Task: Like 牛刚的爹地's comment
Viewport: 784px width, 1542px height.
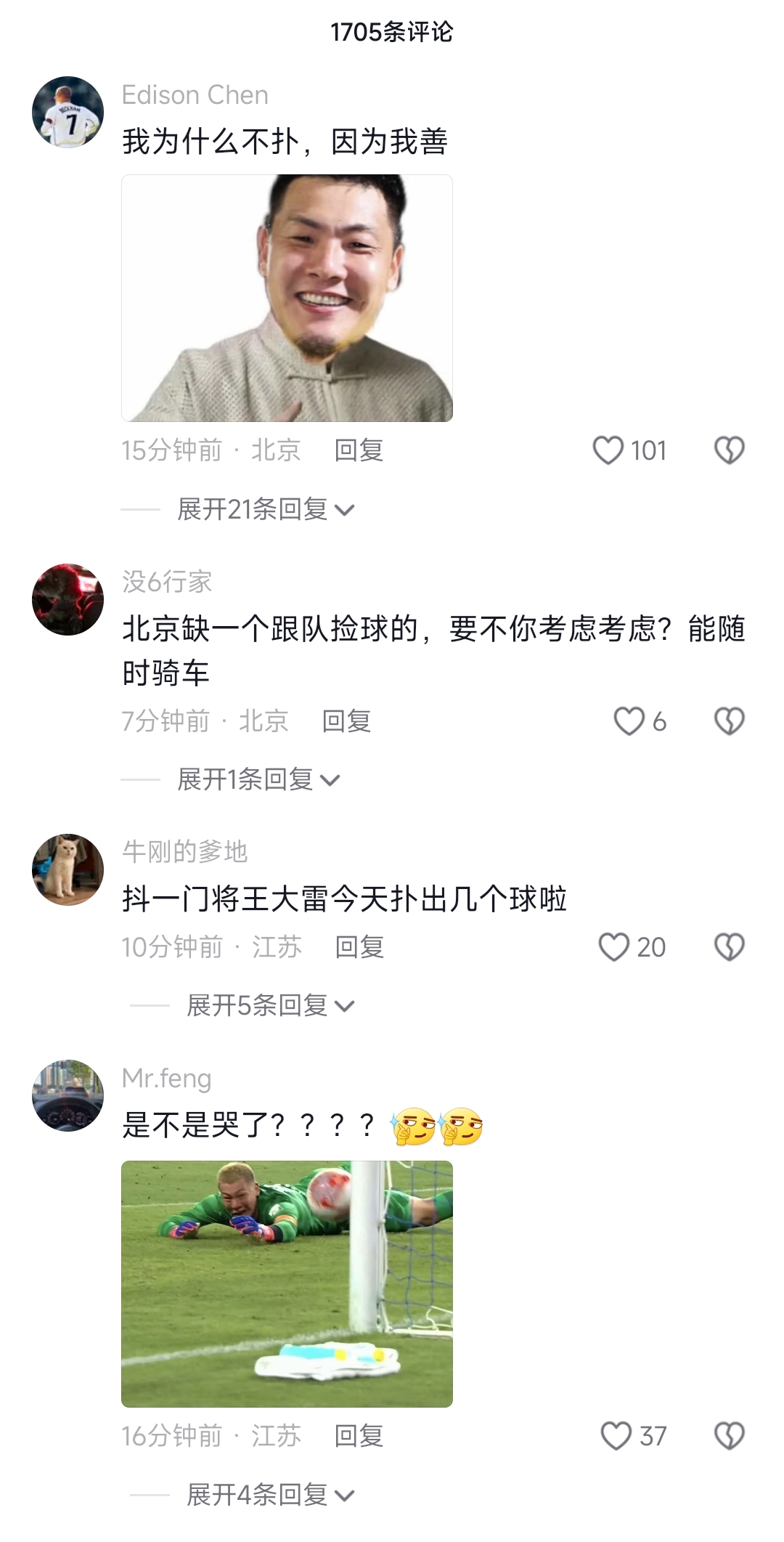Action: (613, 947)
